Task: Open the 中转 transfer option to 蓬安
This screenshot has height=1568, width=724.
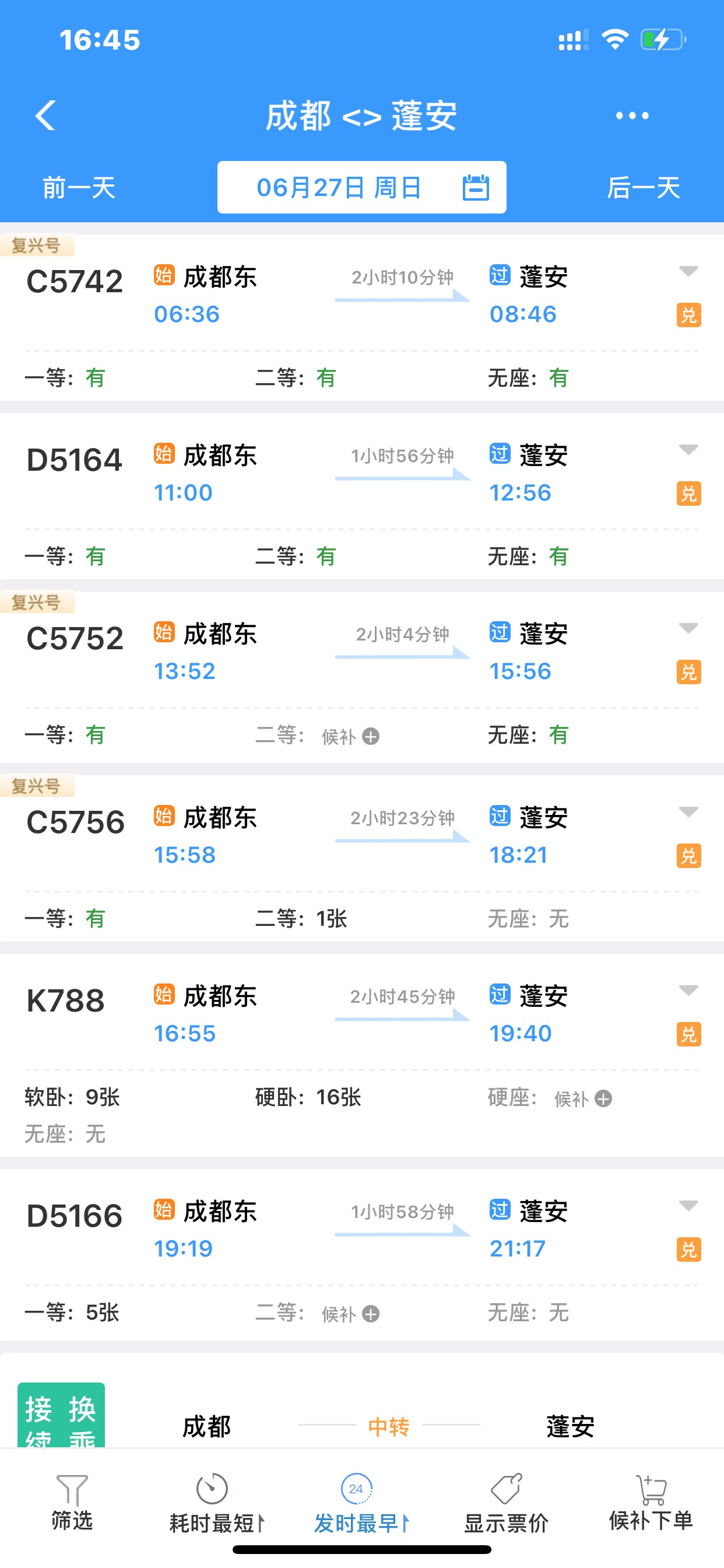Action: (x=388, y=1426)
